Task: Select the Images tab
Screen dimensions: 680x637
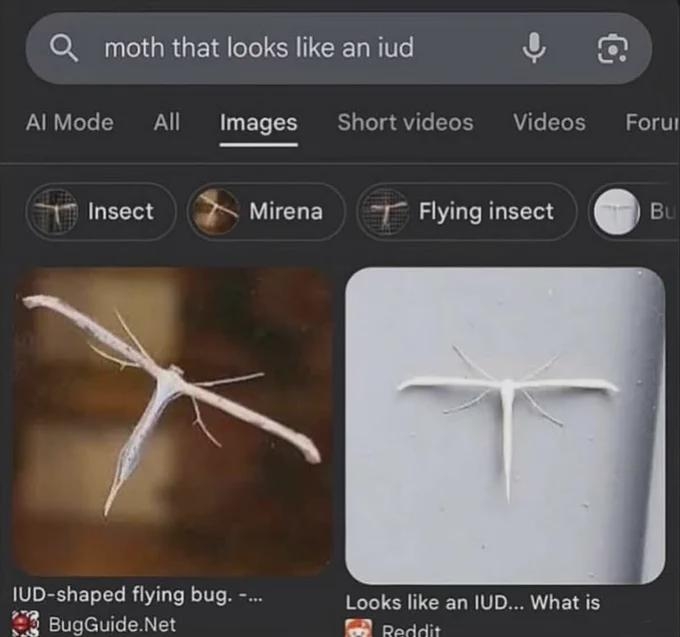Action: (x=258, y=123)
